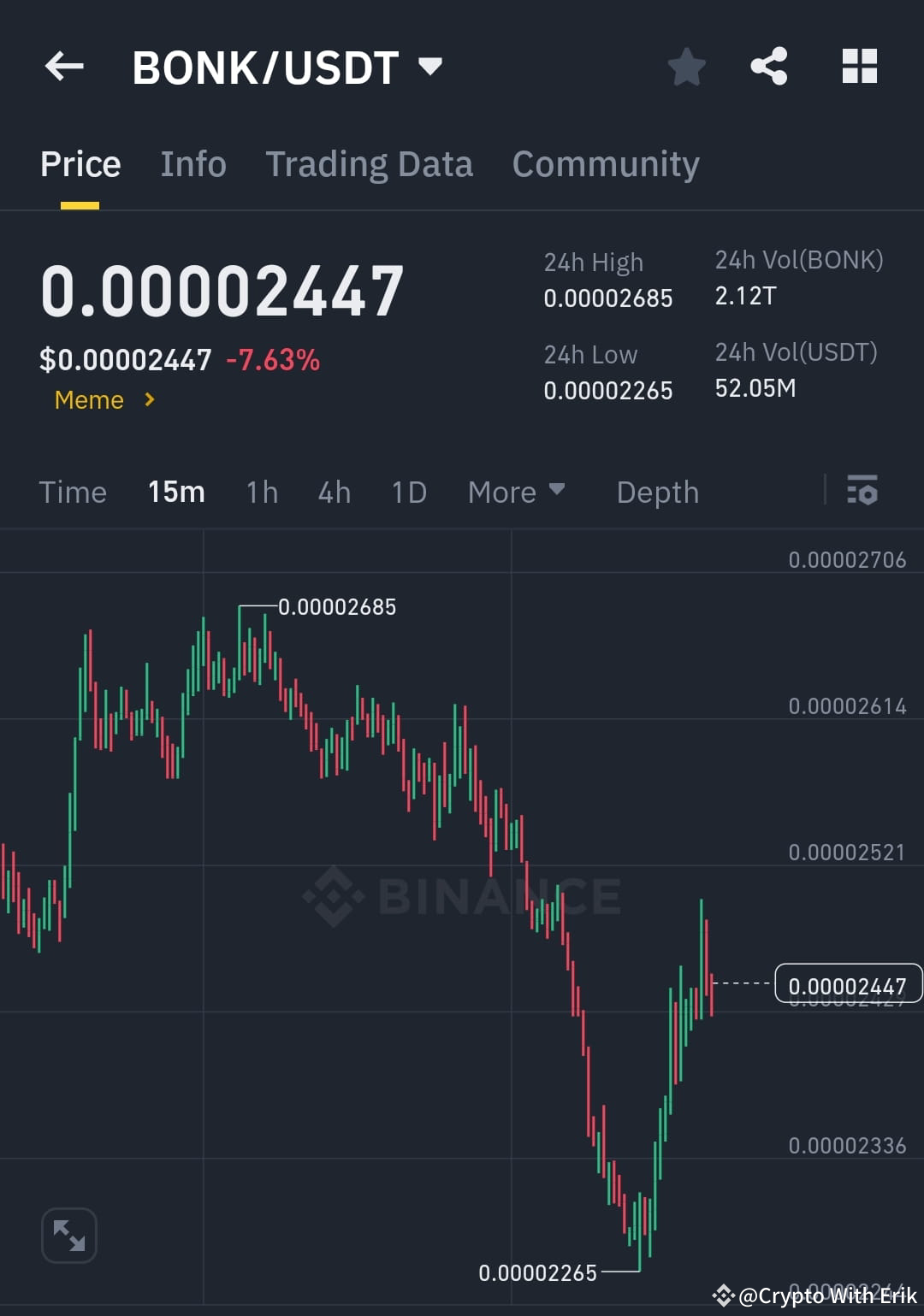Open the Meme category link
Viewport: 924px width, 1316px height.
point(88,399)
